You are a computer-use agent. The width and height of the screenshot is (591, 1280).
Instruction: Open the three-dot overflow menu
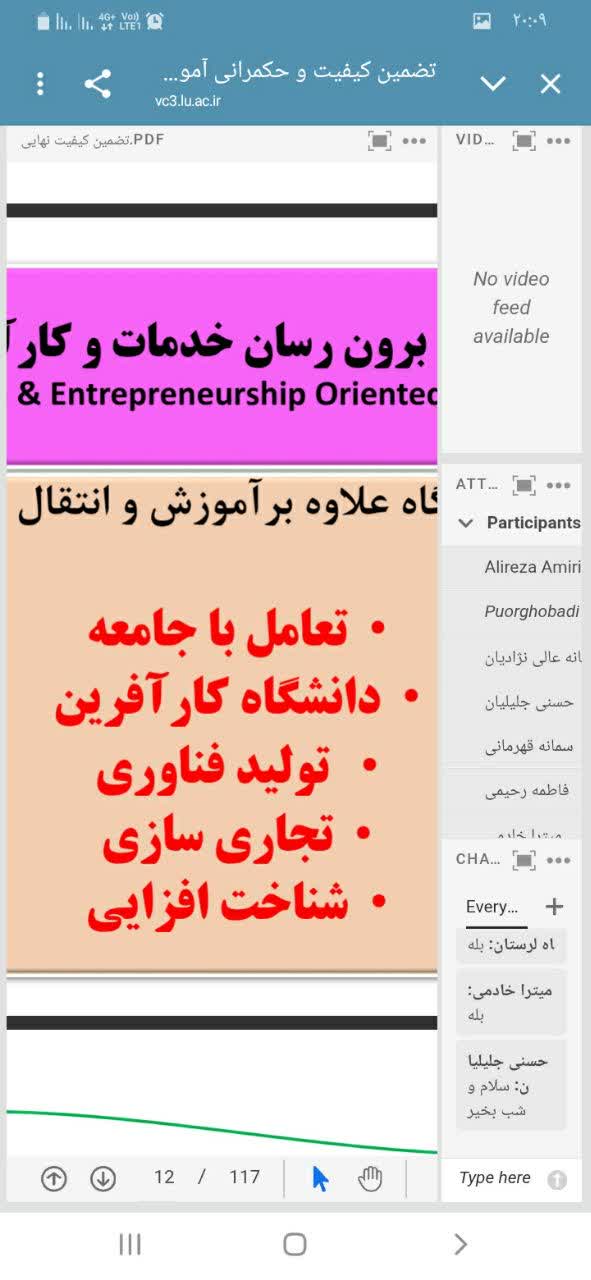[x=40, y=84]
